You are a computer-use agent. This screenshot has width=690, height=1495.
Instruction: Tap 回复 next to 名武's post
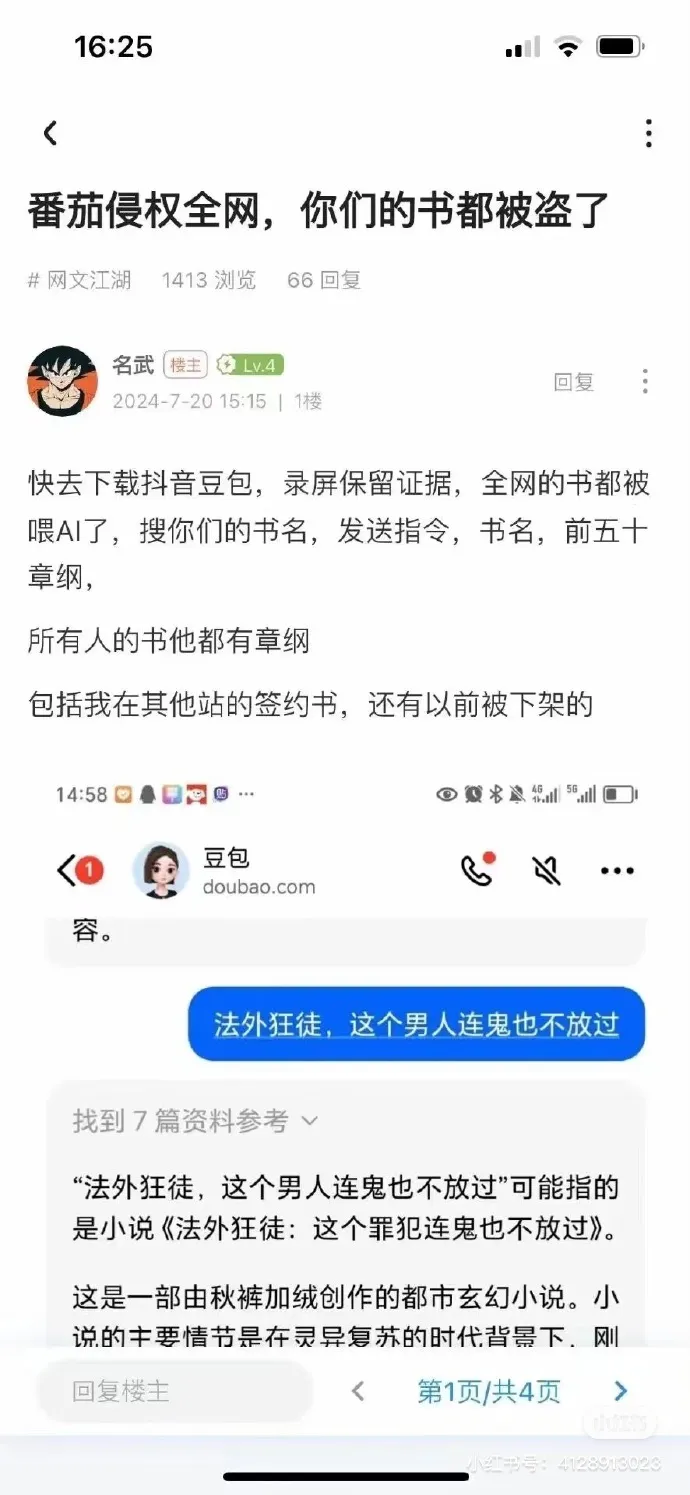(574, 381)
